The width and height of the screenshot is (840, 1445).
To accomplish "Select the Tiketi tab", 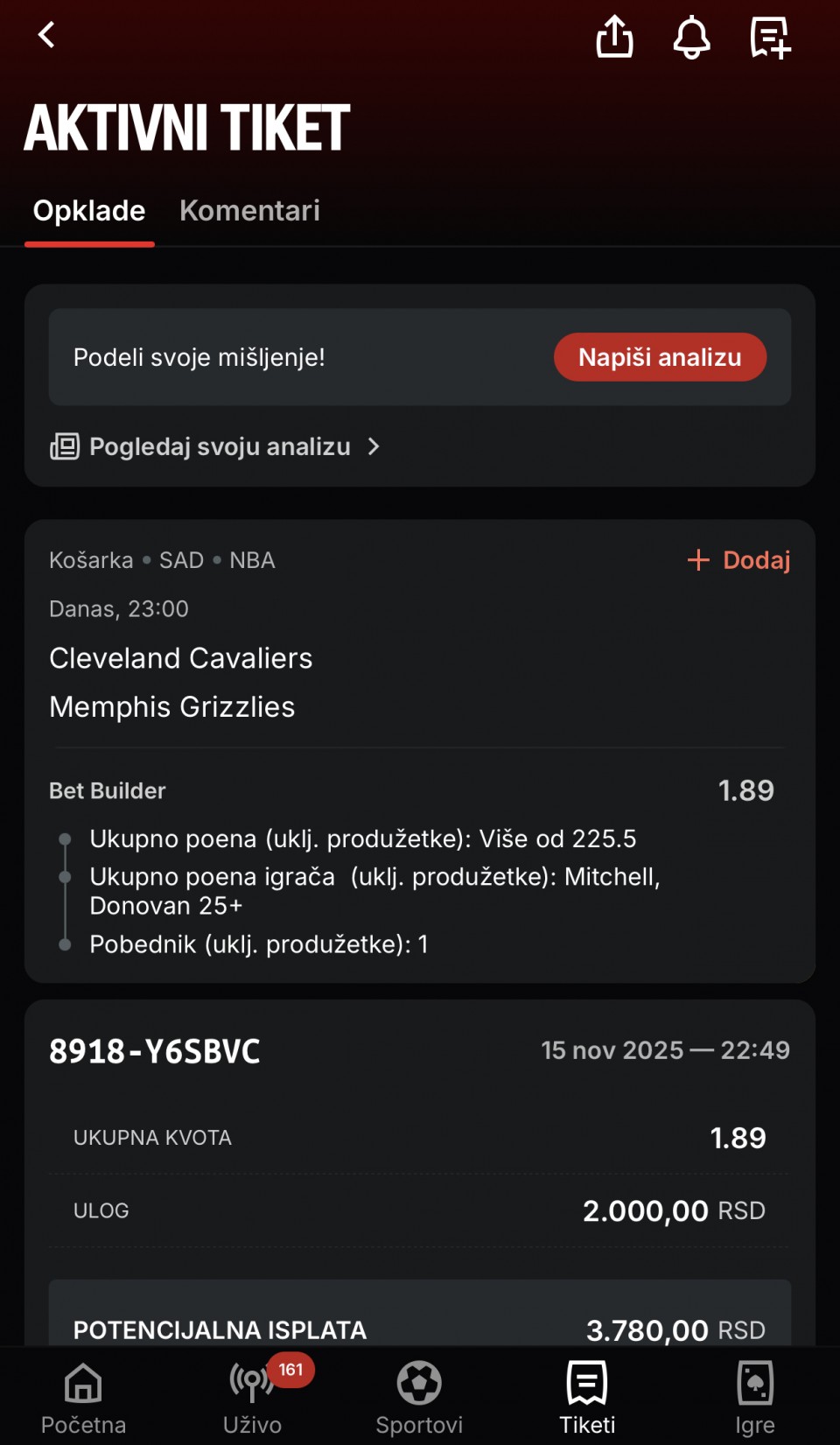I will click(x=587, y=1398).
